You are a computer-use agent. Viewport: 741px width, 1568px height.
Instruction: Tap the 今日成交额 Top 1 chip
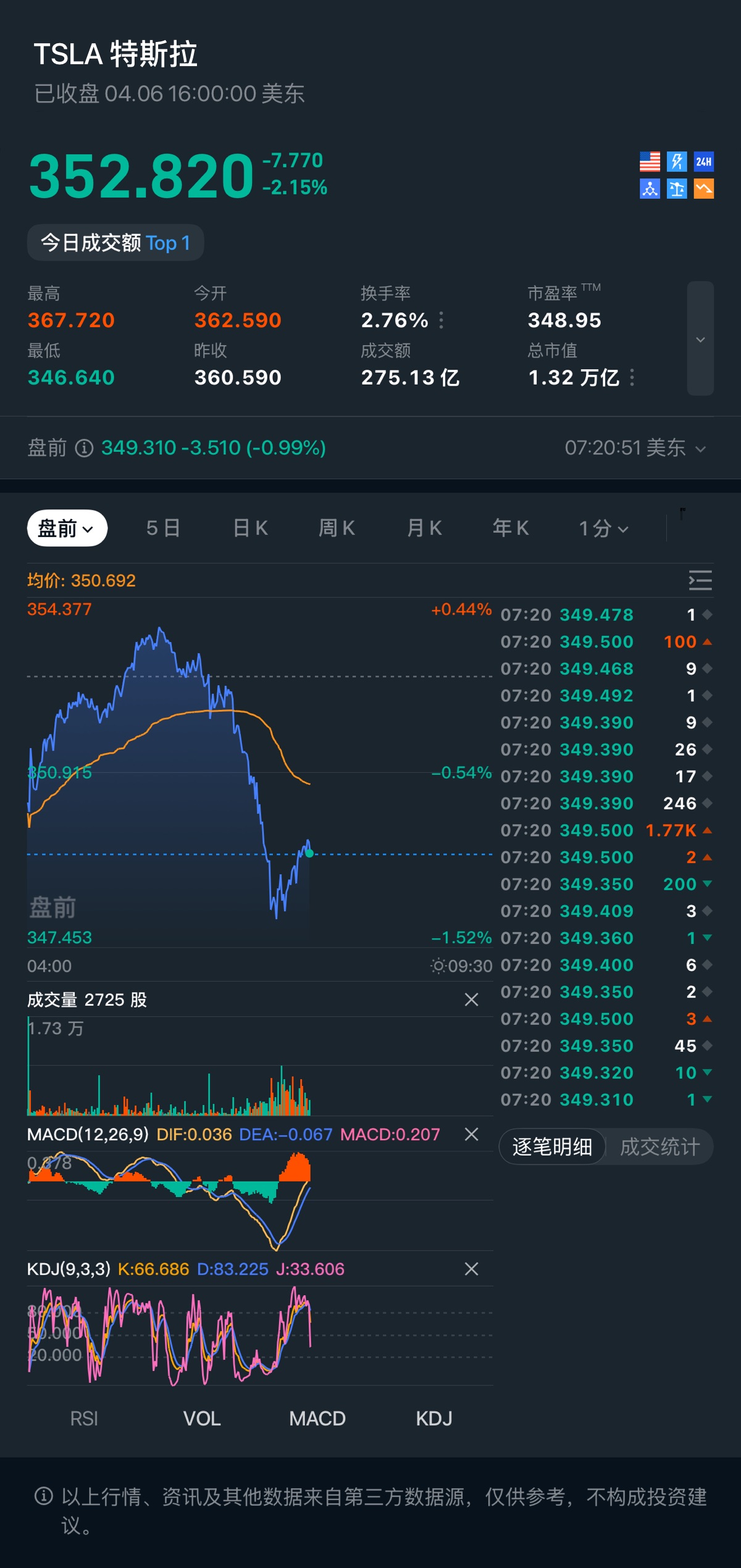[x=115, y=243]
